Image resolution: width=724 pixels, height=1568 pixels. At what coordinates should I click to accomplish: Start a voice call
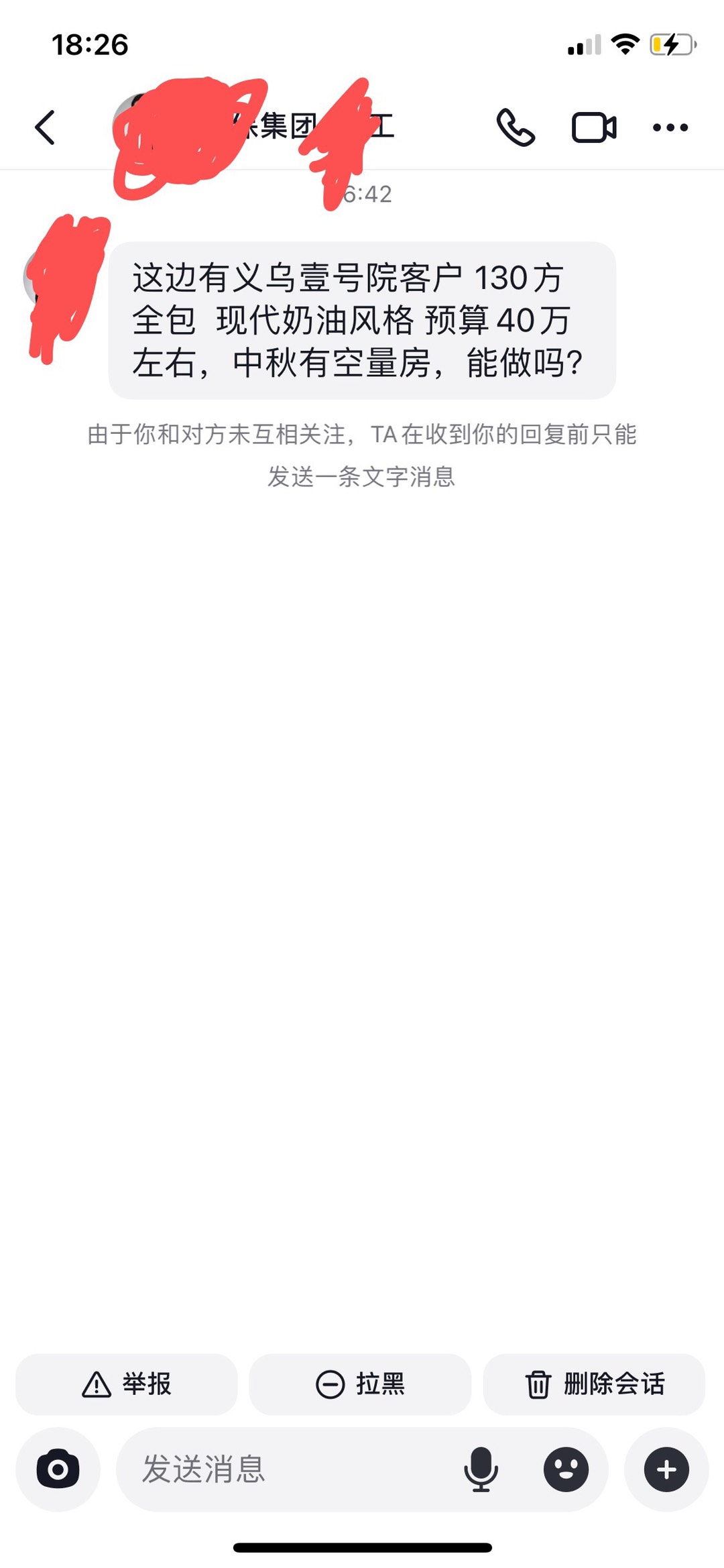(x=516, y=127)
